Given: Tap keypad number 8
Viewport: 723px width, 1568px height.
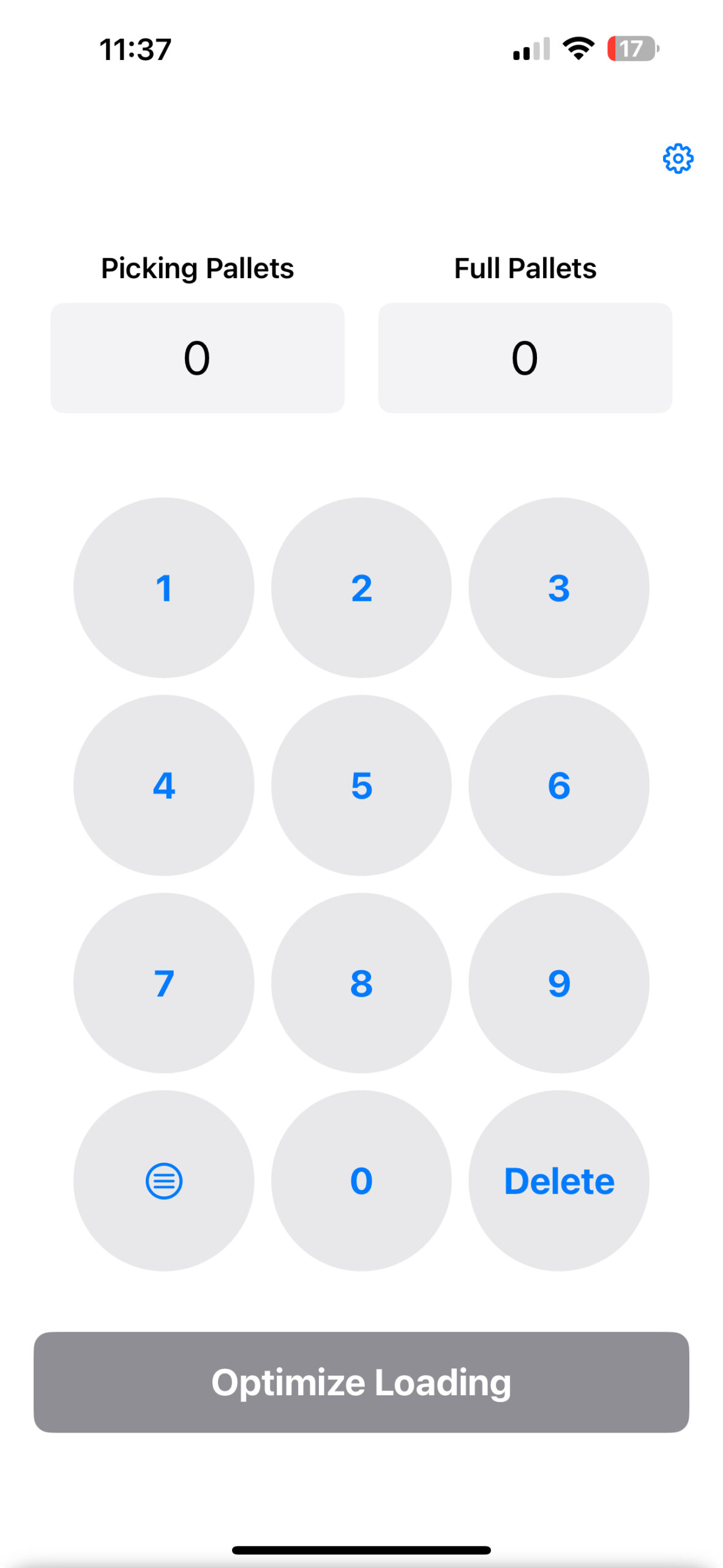Looking at the screenshot, I should click(361, 983).
